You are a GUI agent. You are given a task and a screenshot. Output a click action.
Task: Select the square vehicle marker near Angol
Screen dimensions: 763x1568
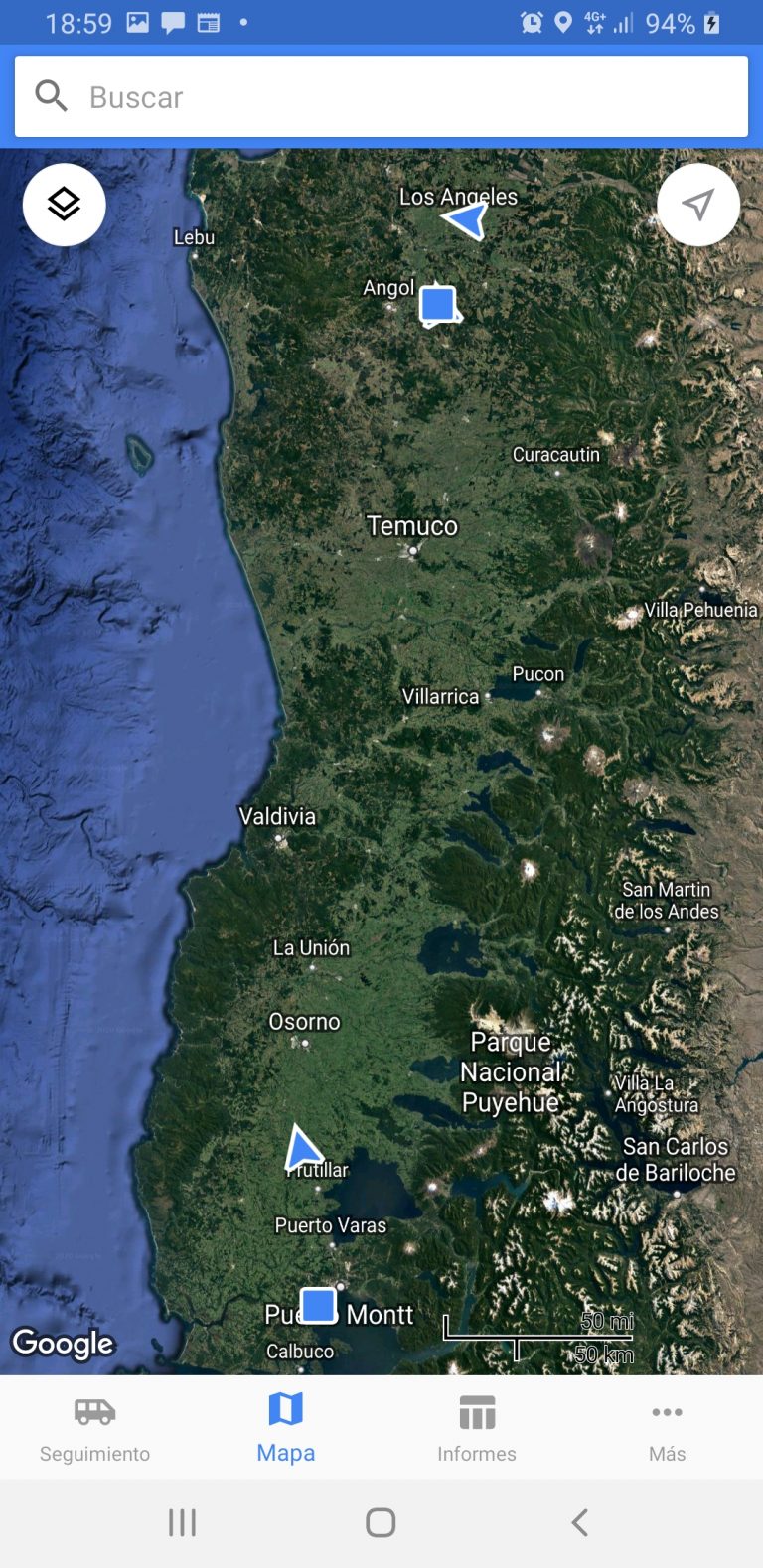coord(438,304)
